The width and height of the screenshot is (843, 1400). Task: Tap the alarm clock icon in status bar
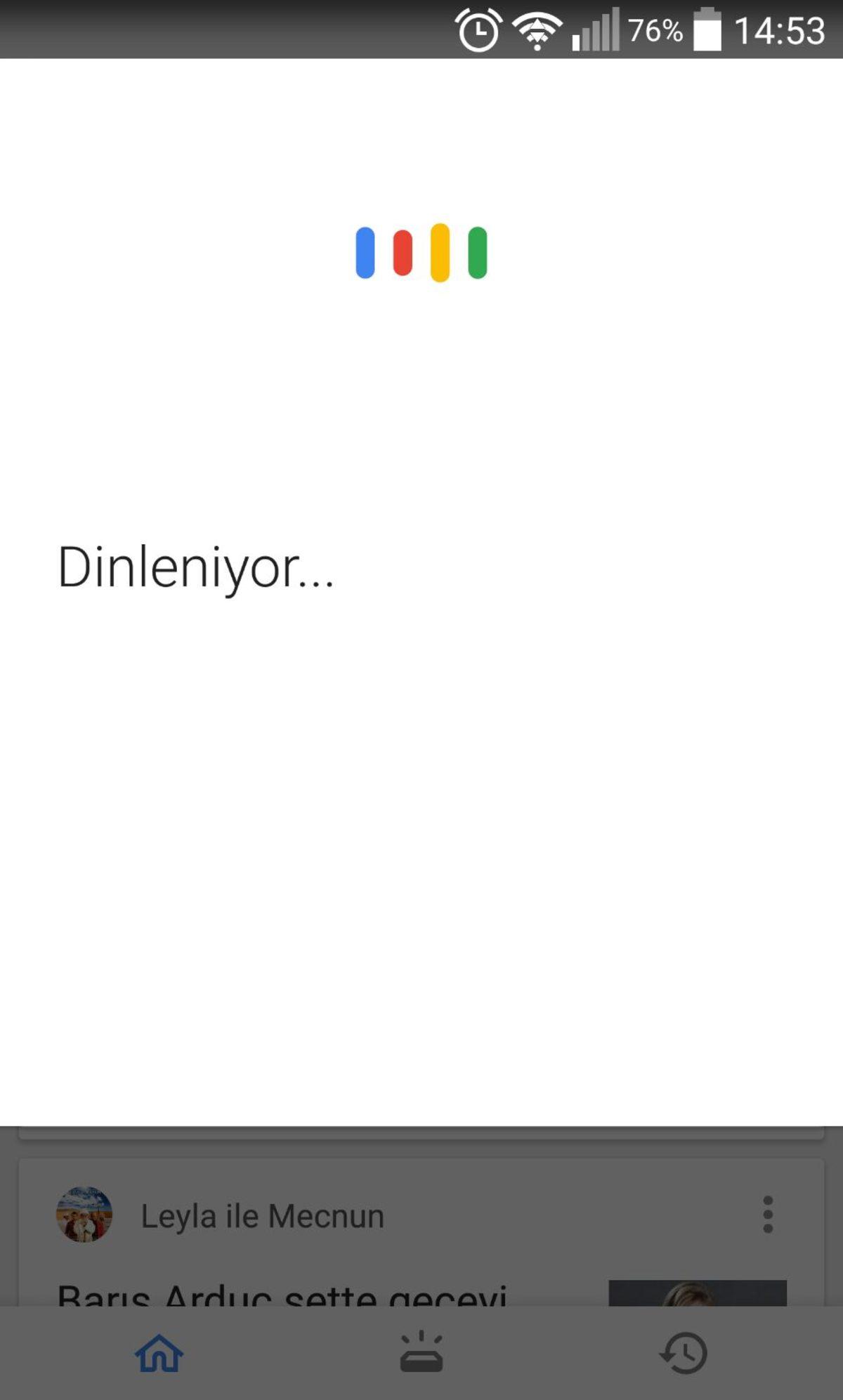coord(478,29)
